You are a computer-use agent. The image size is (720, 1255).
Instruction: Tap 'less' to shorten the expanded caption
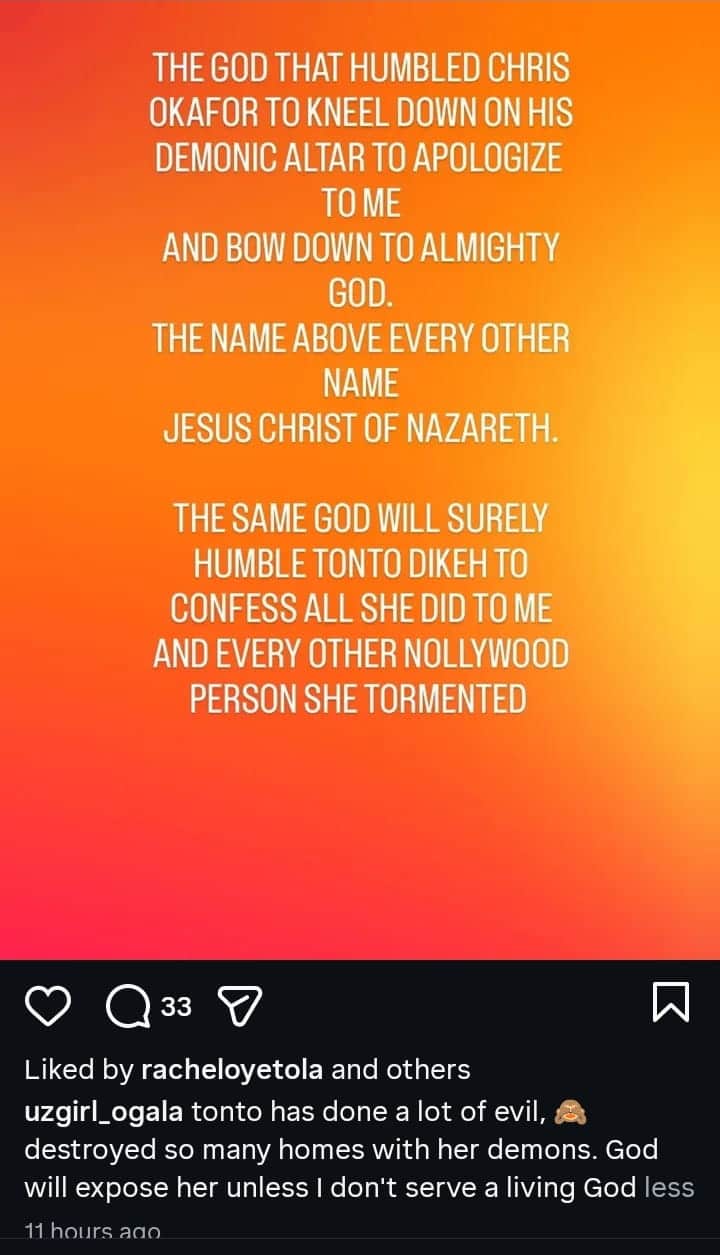tap(669, 1187)
